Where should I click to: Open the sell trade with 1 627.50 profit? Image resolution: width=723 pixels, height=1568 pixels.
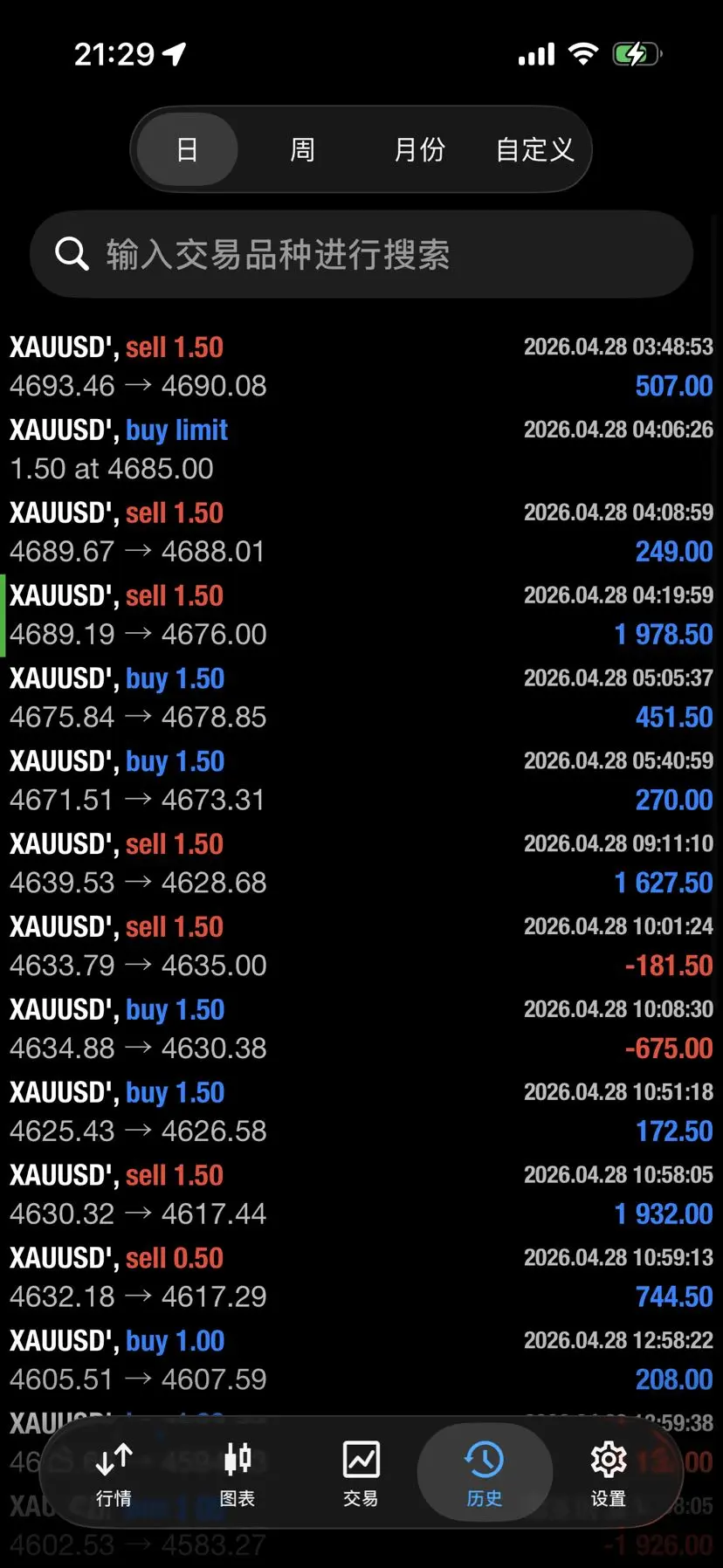point(361,863)
